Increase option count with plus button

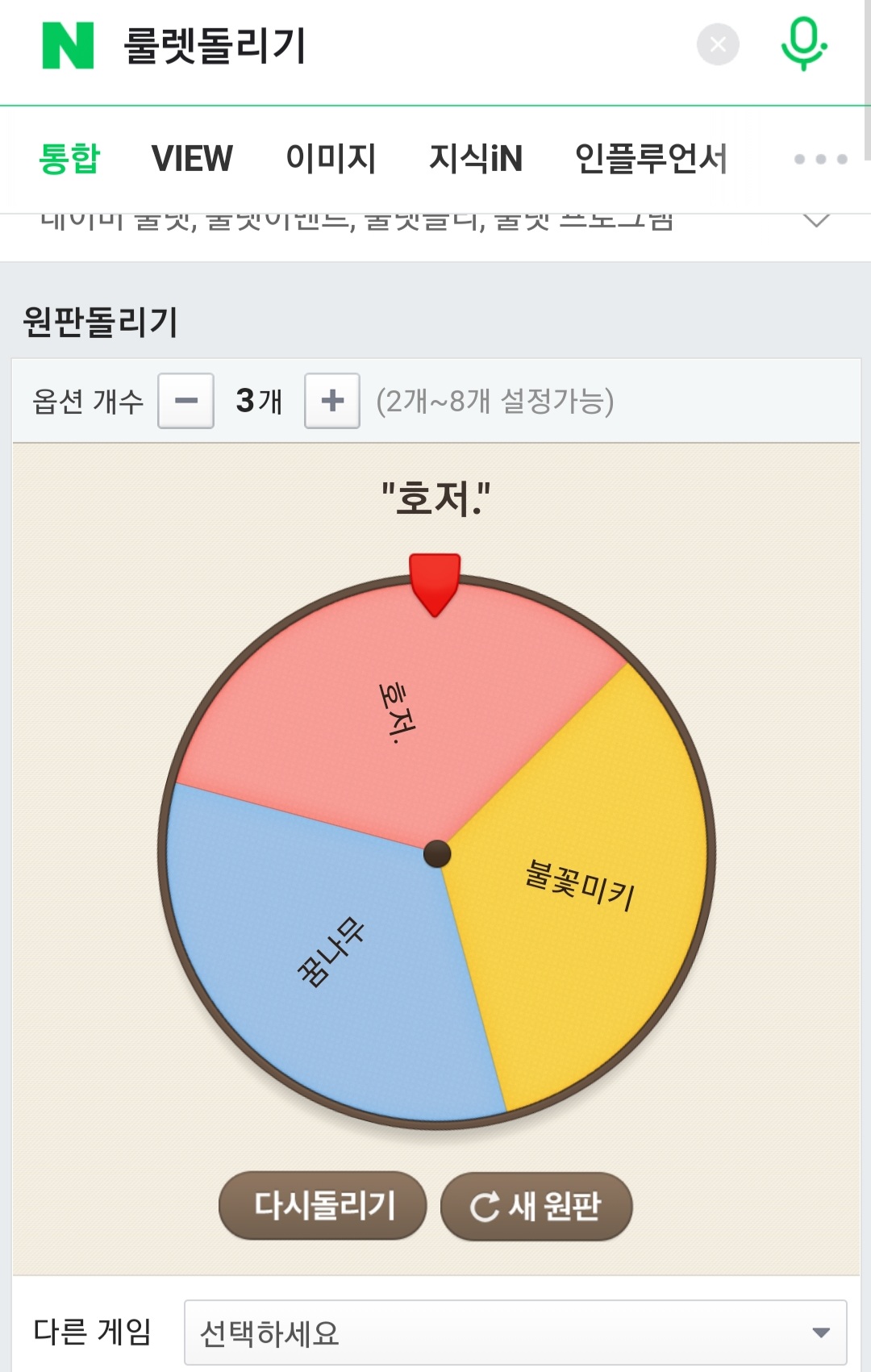point(332,401)
